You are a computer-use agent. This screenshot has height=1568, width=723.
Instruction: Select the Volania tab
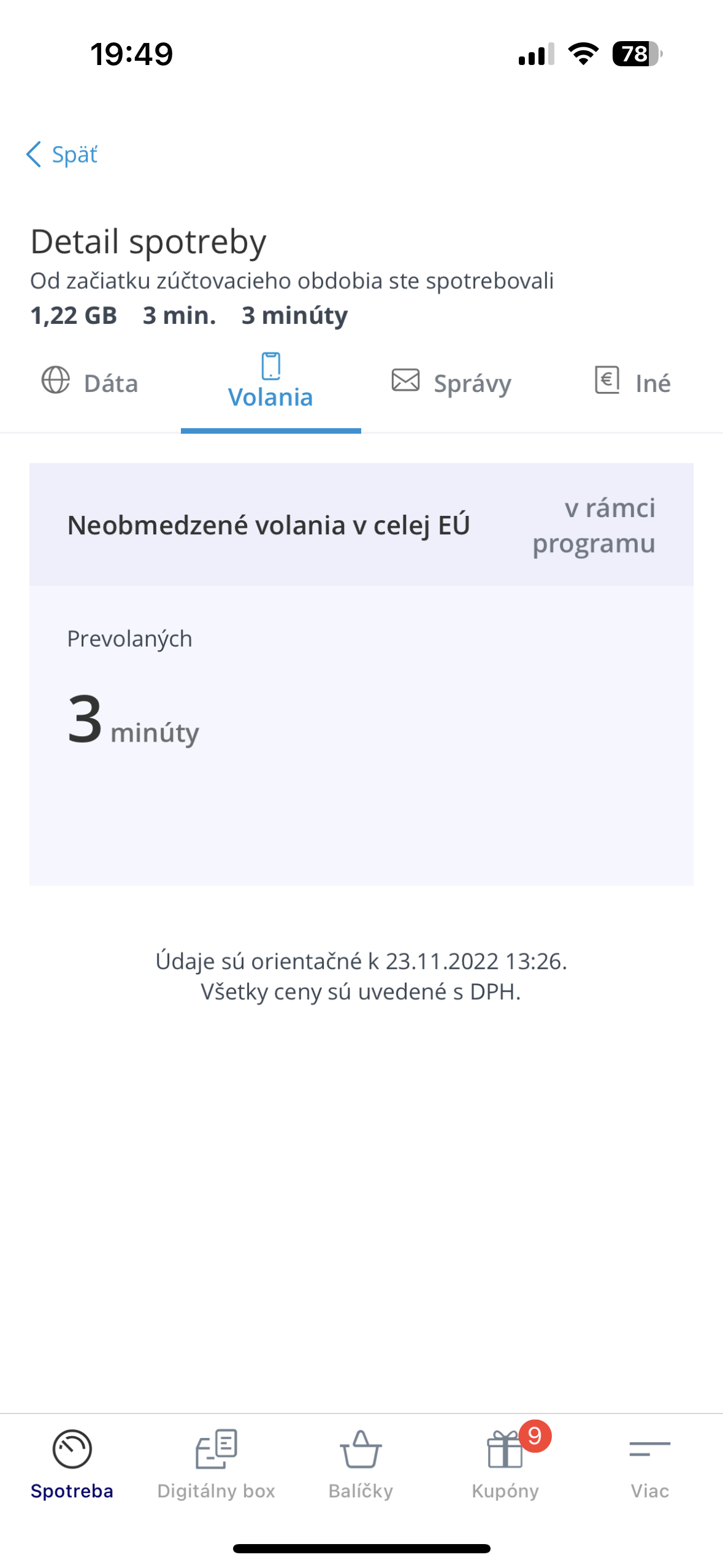(270, 383)
